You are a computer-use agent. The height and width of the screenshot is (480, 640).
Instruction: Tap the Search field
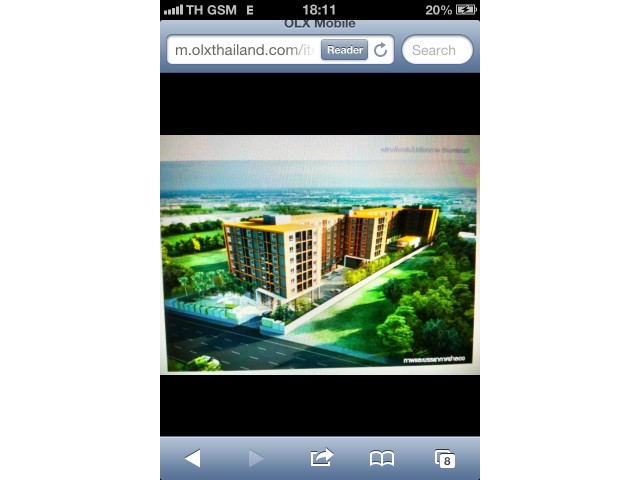(x=437, y=50)
